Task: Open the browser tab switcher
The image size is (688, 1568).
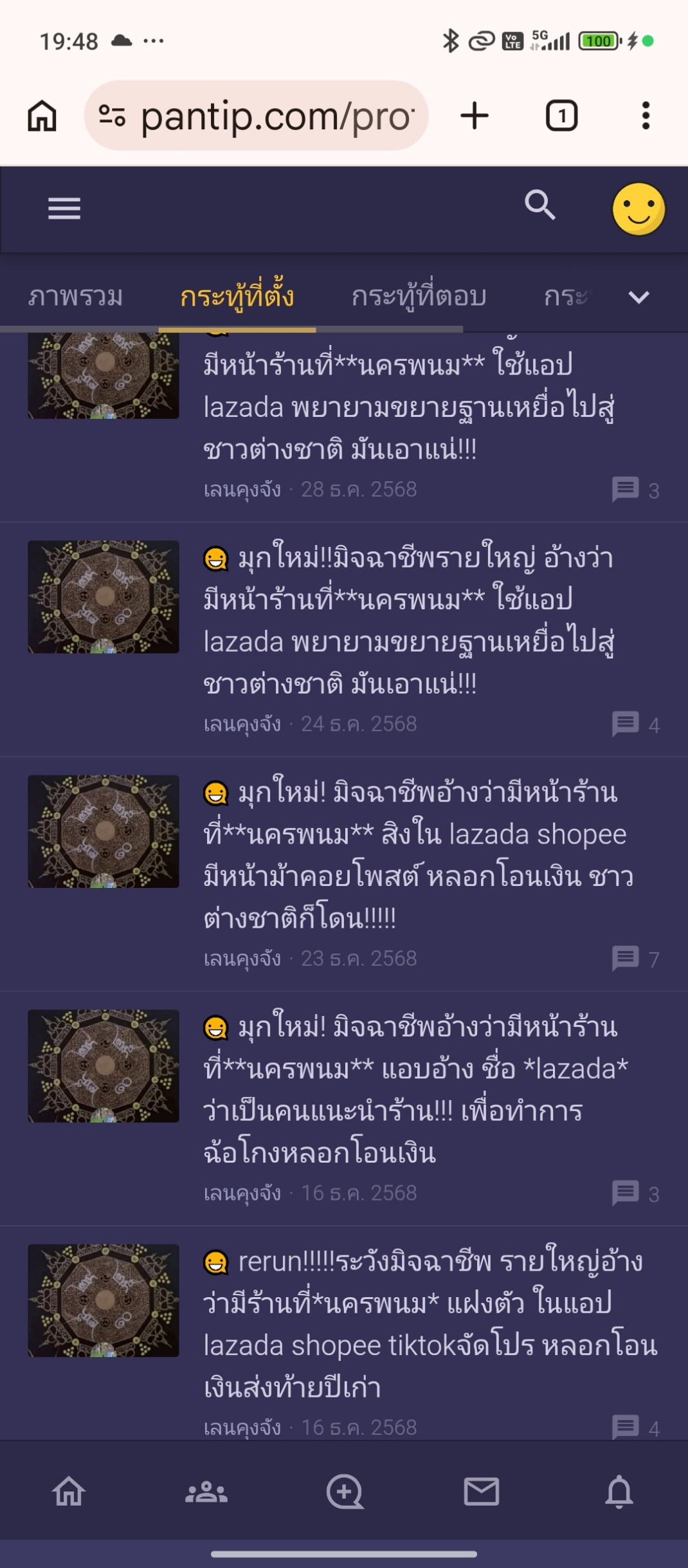Action: pos(561,116)
